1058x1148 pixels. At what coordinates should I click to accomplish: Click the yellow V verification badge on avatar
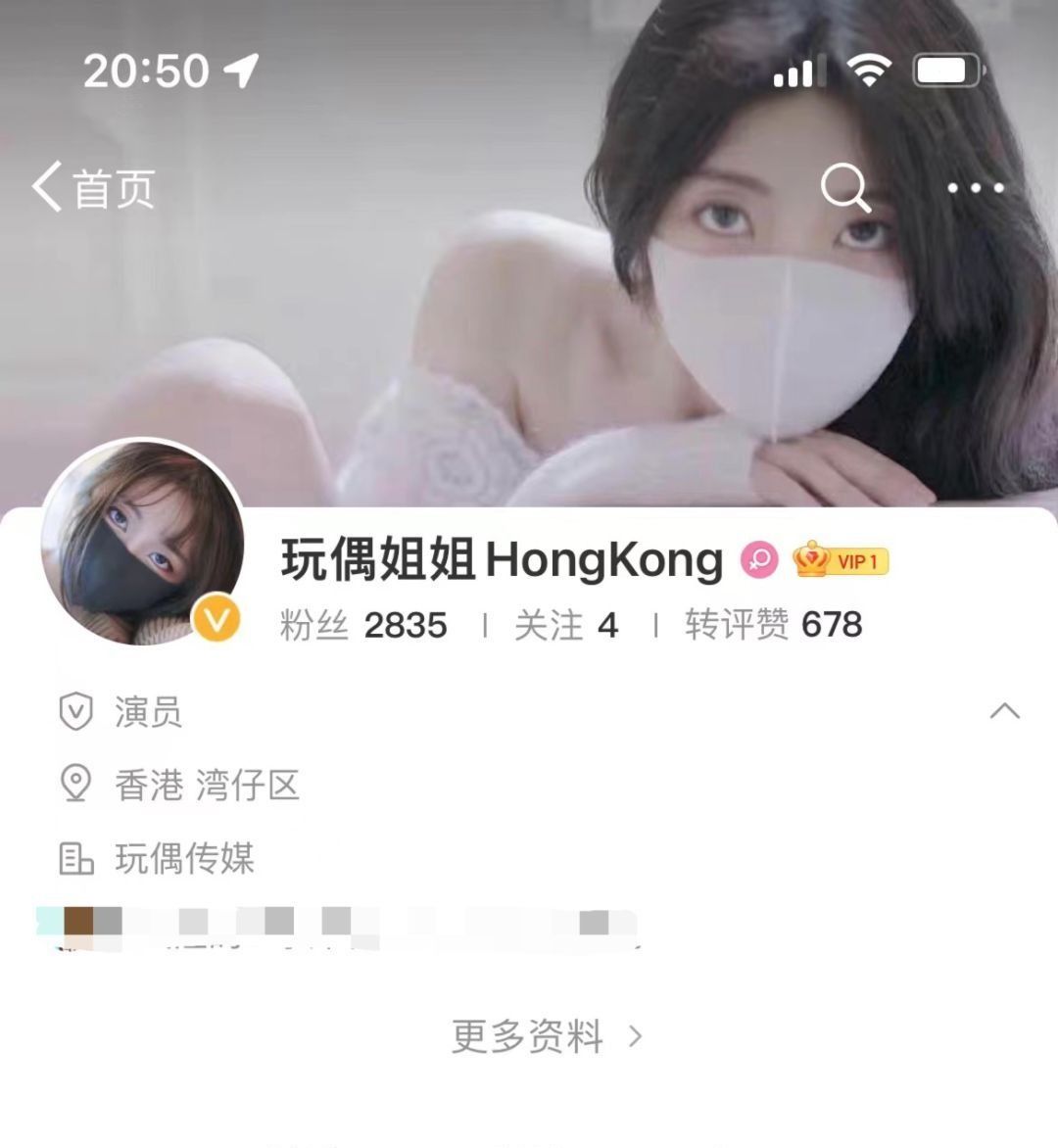click(x=217, y=618)
